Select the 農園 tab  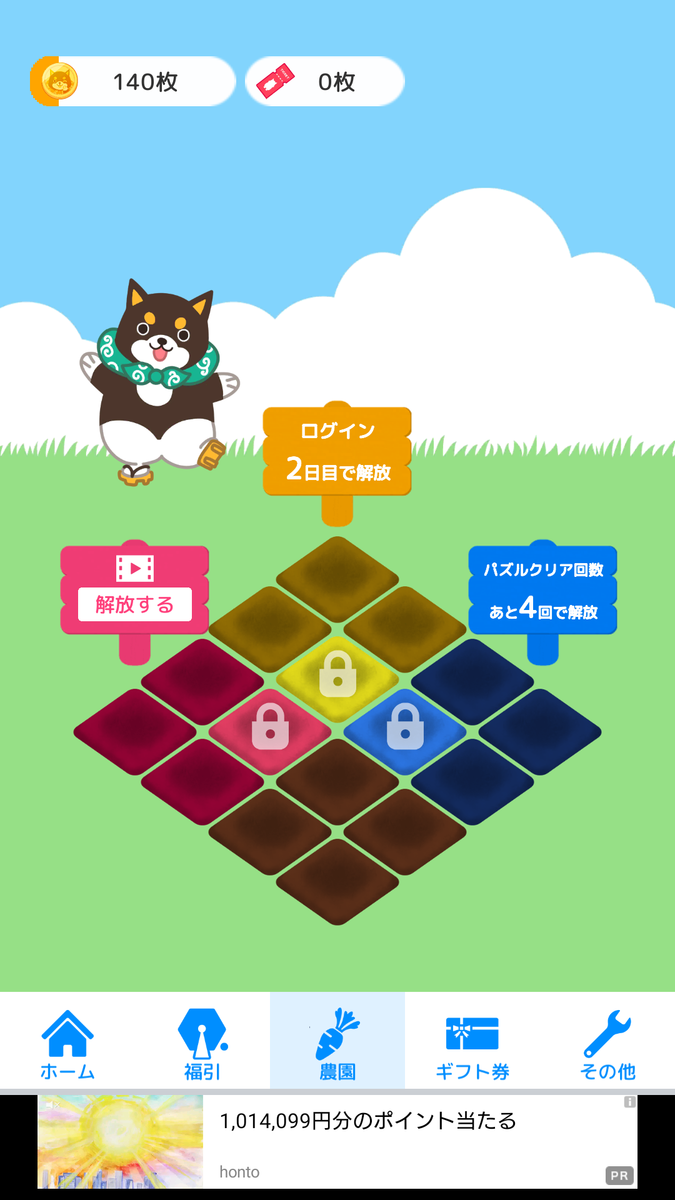pos(337,1043)
